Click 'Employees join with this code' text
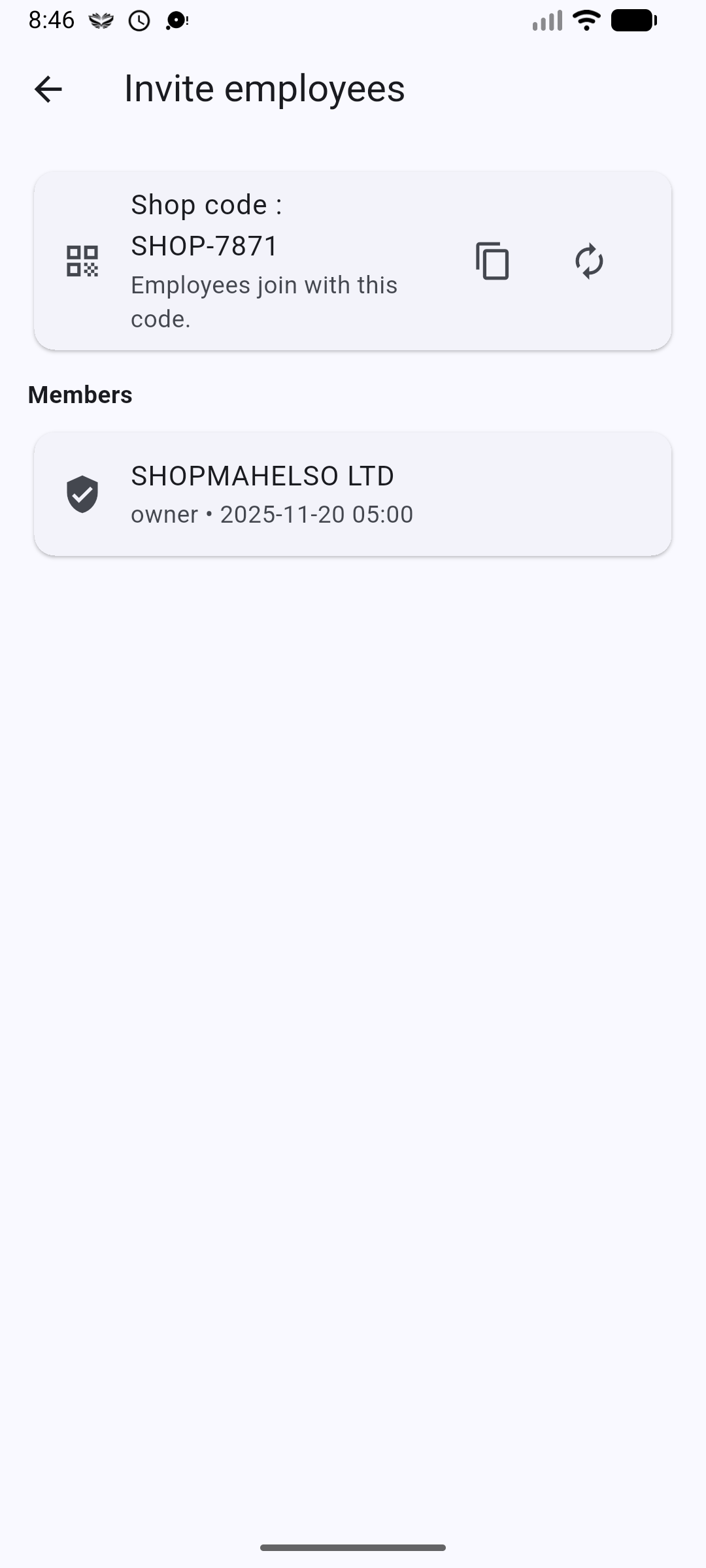 click(263, 301)
